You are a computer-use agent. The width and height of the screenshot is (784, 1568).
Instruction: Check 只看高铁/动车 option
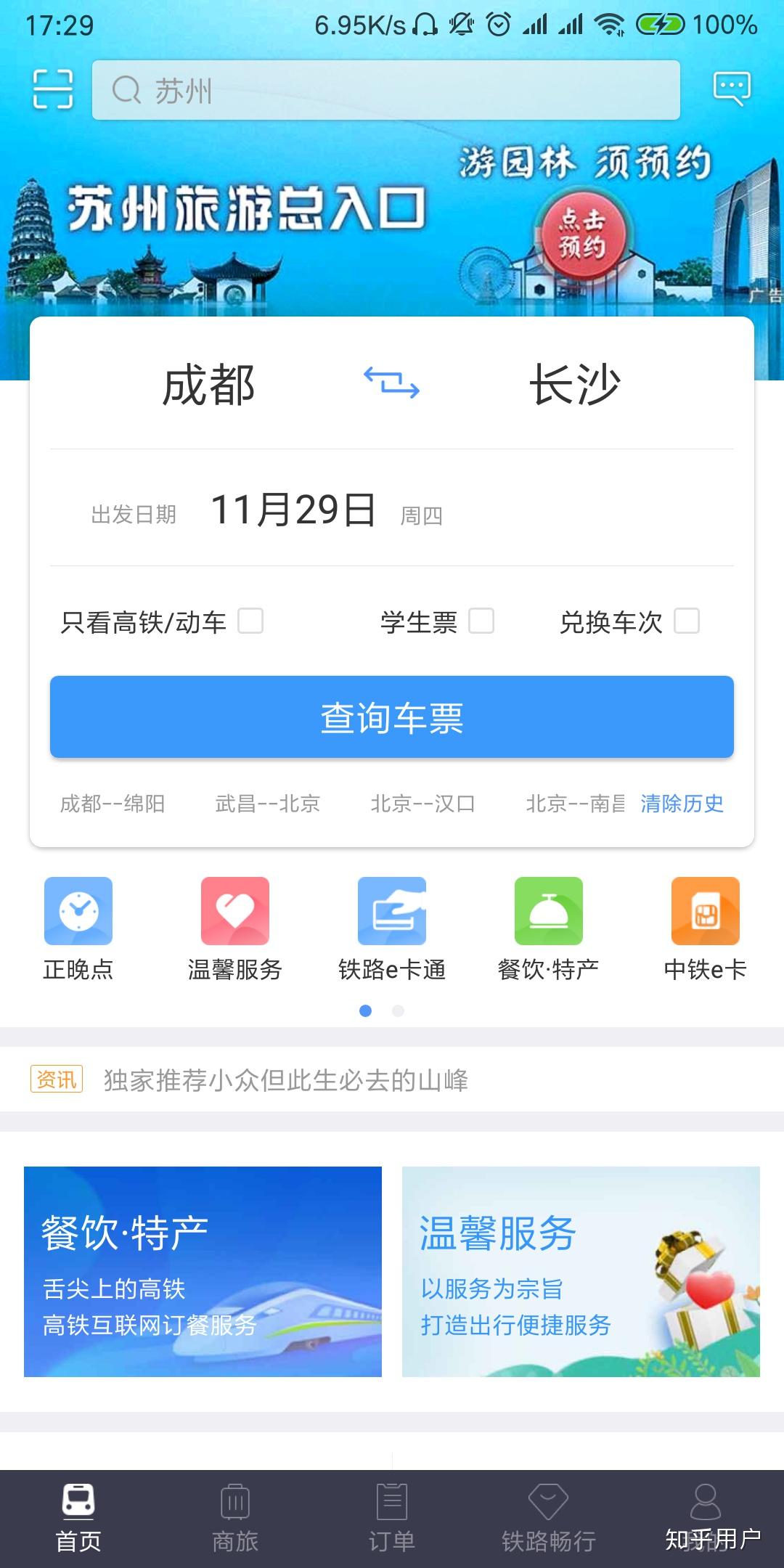[250, 621]
